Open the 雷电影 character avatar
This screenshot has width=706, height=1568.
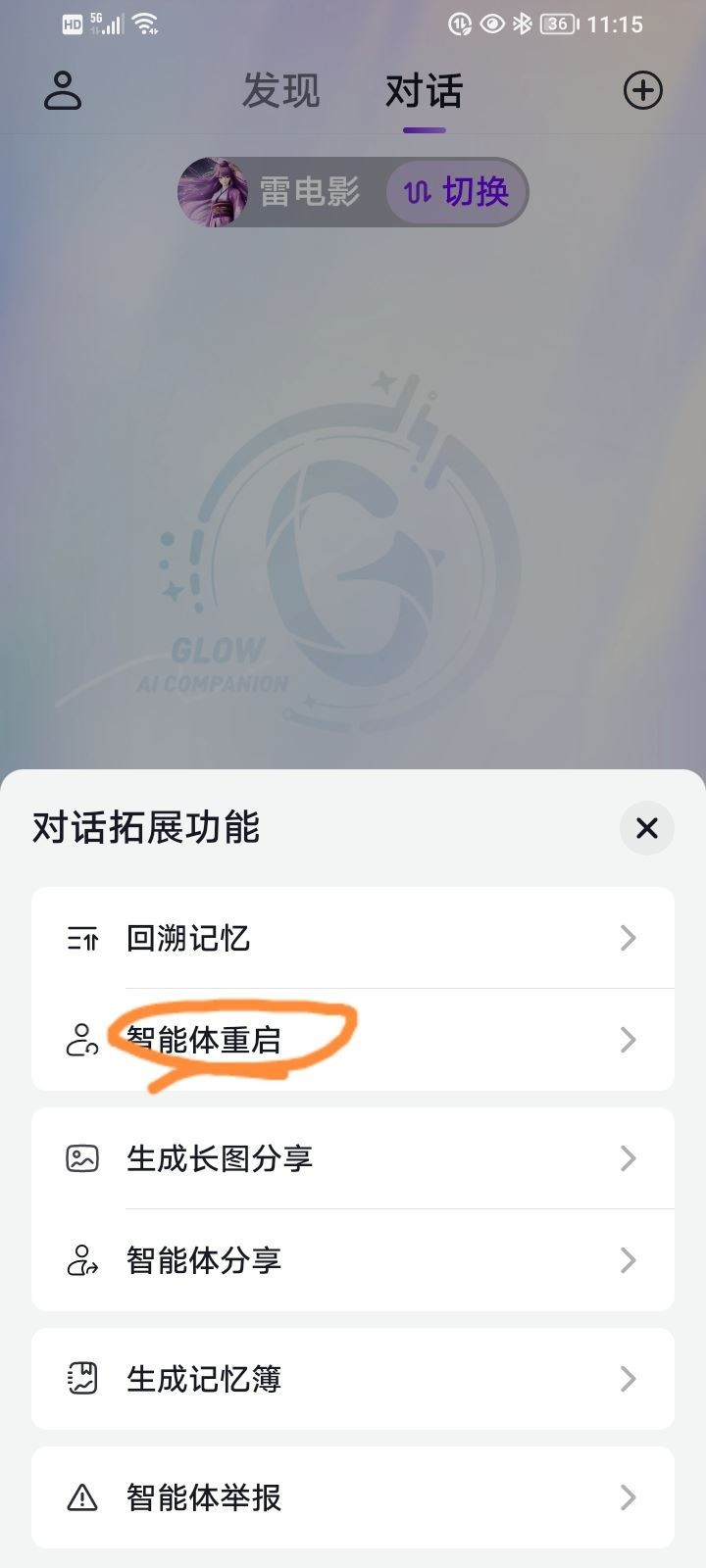pos(213,192)
